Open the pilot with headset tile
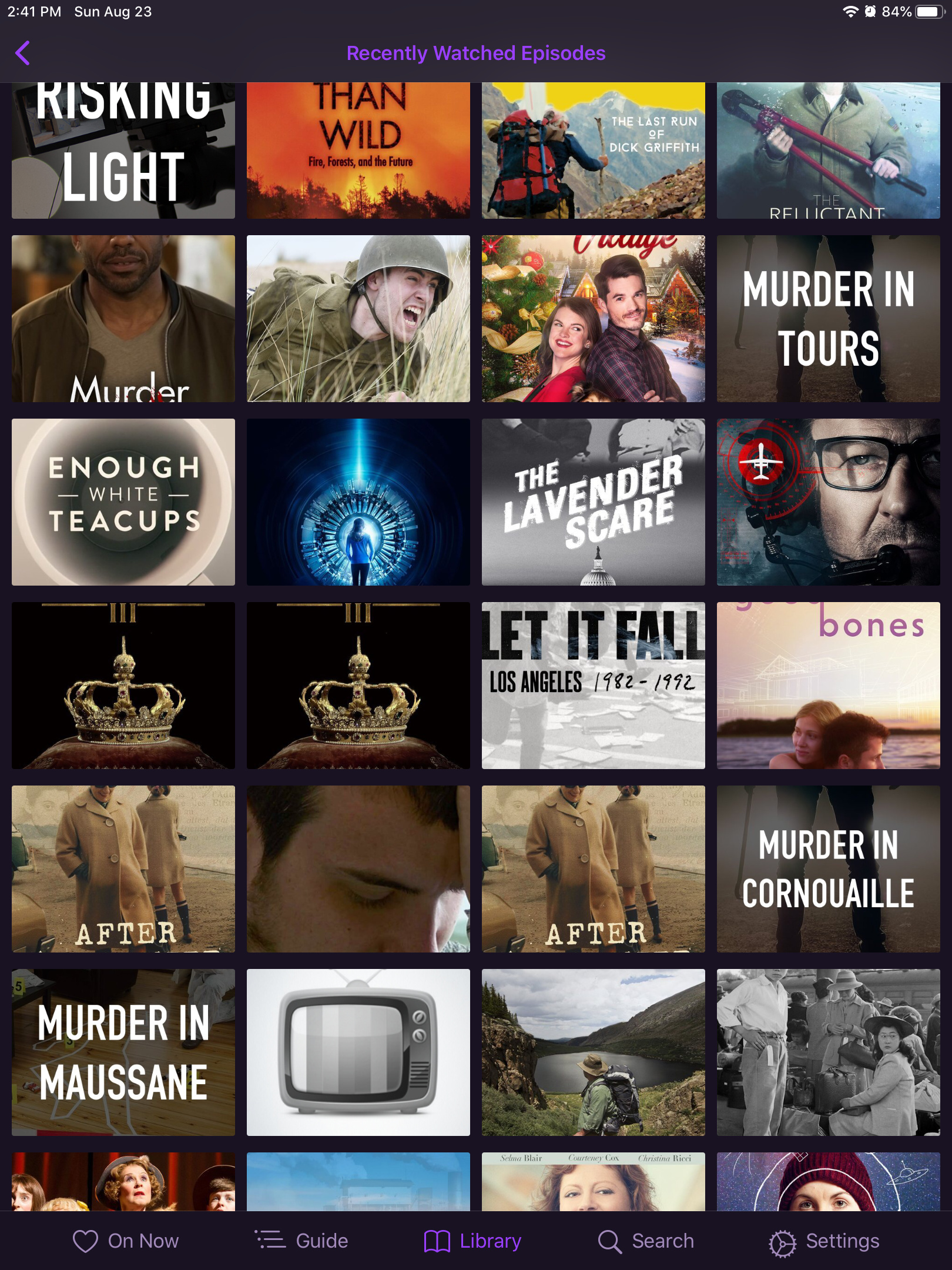Image resolution: width=952 pixels, height=1270 pixels. coord(828,502)
